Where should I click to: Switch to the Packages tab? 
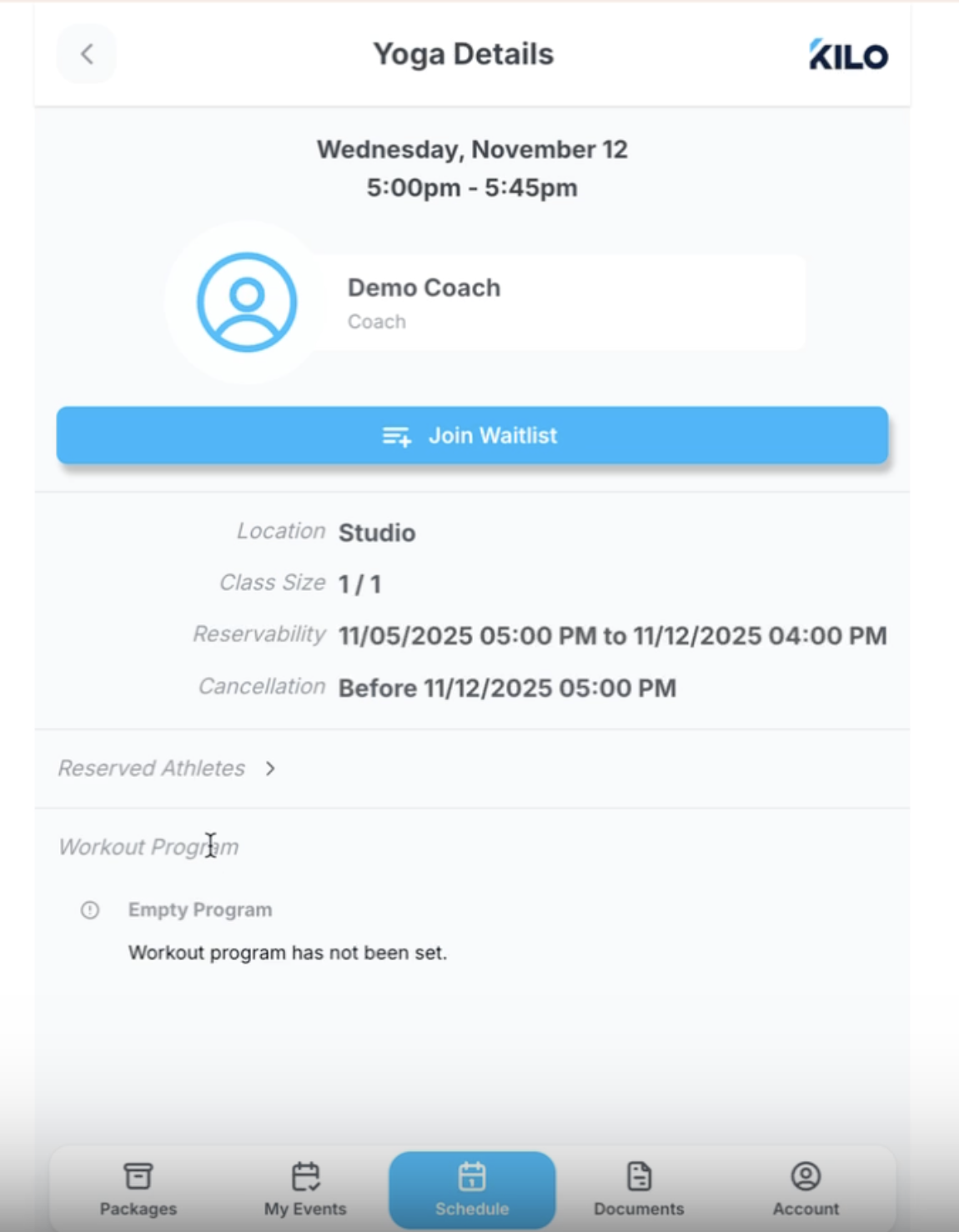click(138, 1189)
